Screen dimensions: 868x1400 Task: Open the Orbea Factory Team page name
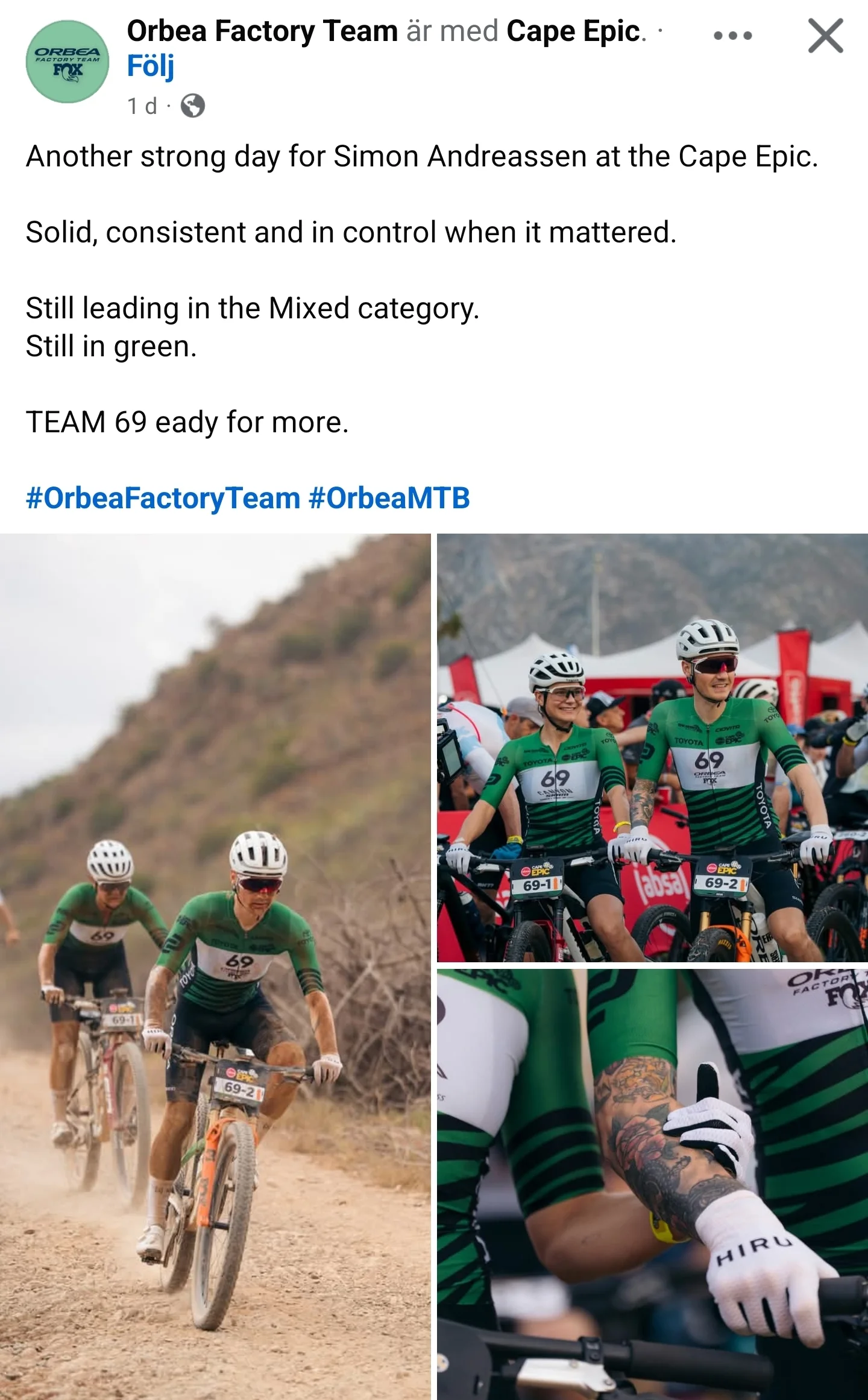click(x=262, y=31)
